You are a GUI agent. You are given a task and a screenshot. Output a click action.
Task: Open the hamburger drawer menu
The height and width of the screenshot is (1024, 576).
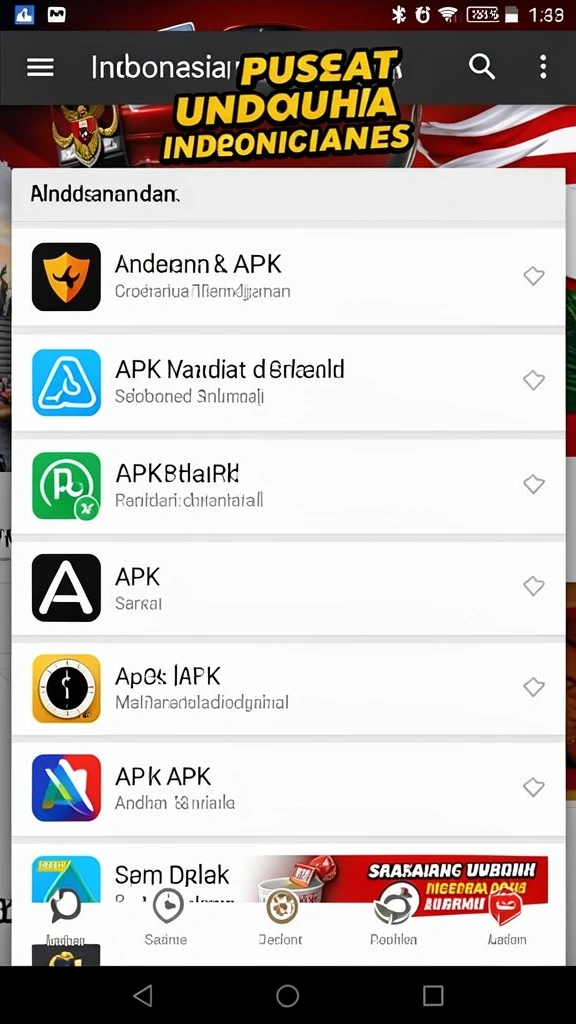(40, 67)
